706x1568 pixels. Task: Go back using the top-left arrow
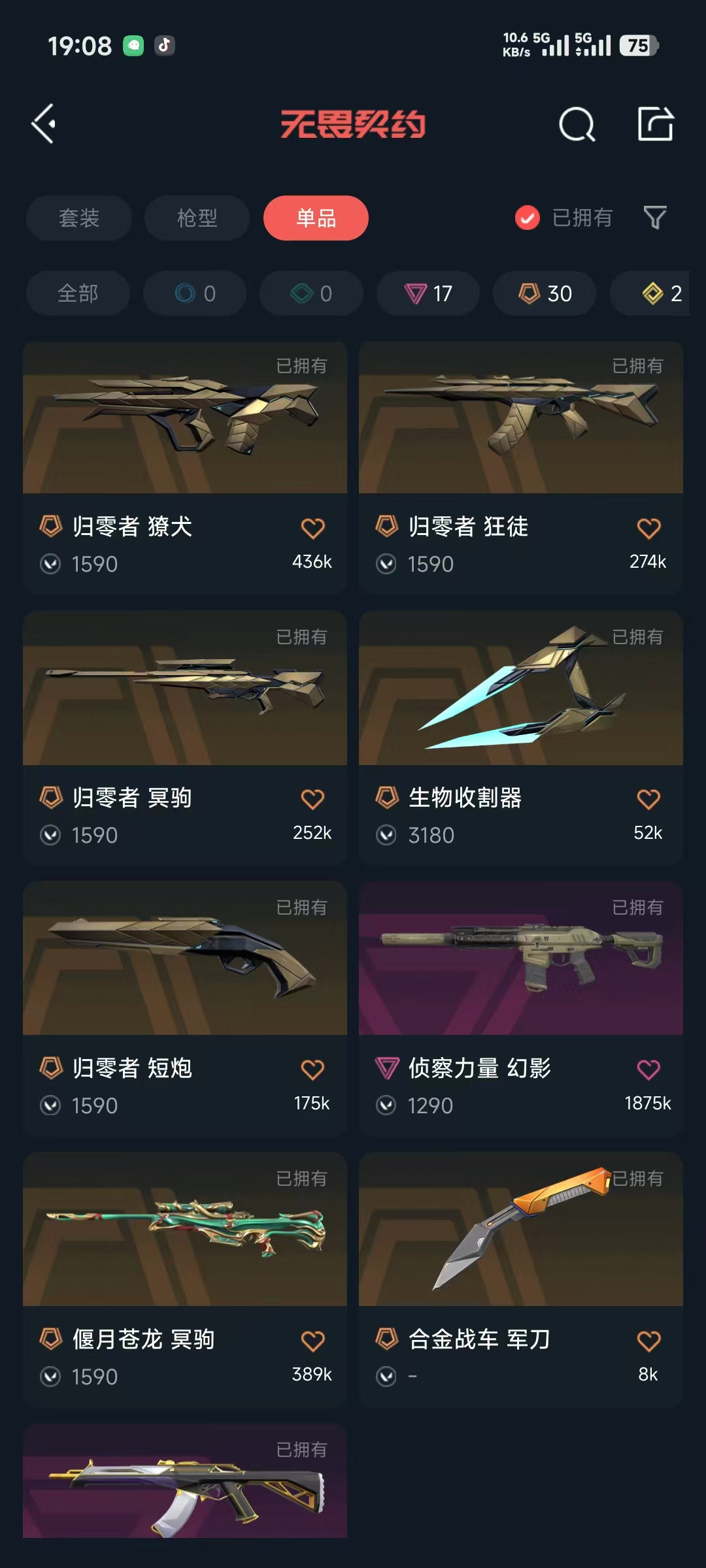(x=44, y=124)
